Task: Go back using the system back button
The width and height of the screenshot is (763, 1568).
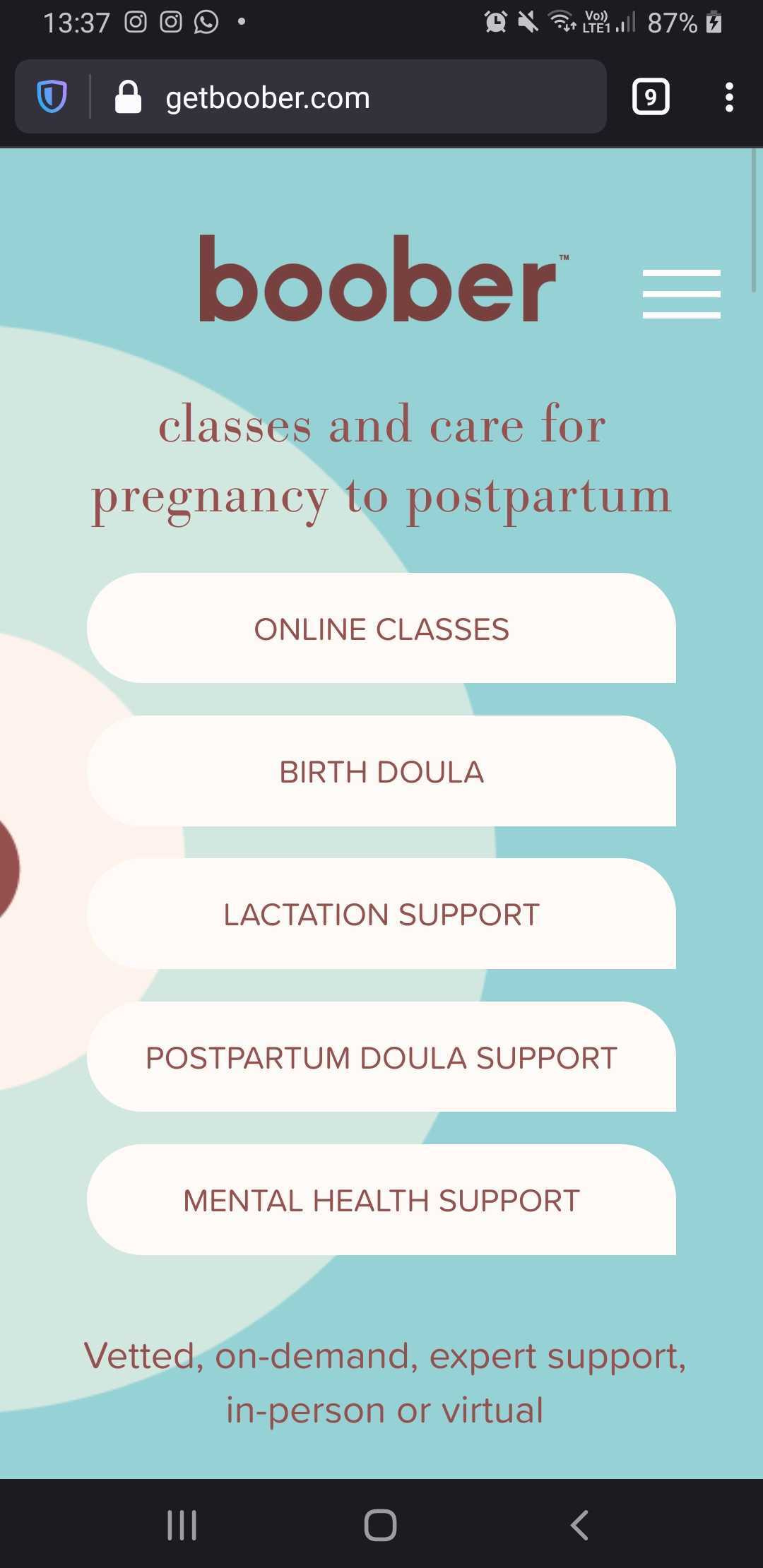Action: (x=579, y=1524)
